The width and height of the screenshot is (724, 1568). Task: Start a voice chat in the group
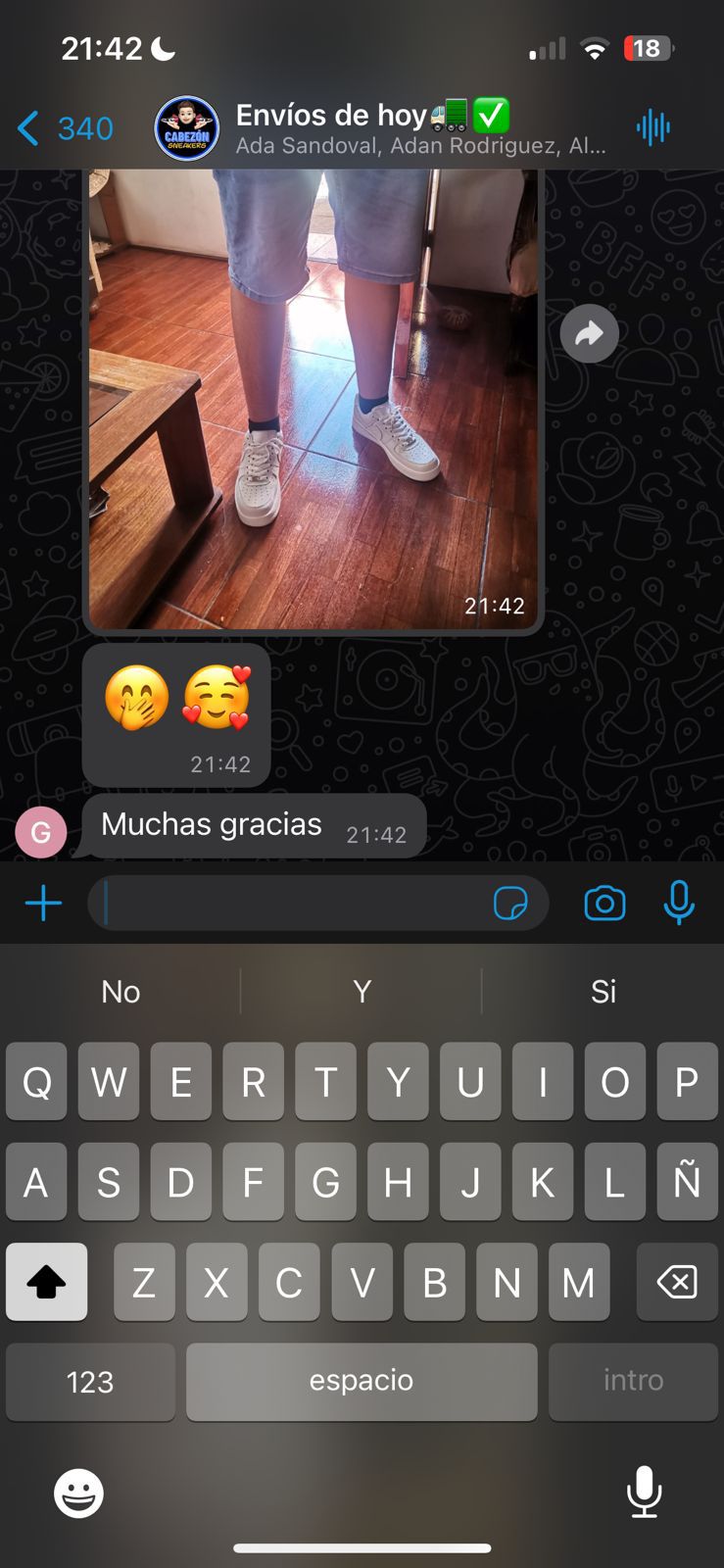tap(652, 127)
